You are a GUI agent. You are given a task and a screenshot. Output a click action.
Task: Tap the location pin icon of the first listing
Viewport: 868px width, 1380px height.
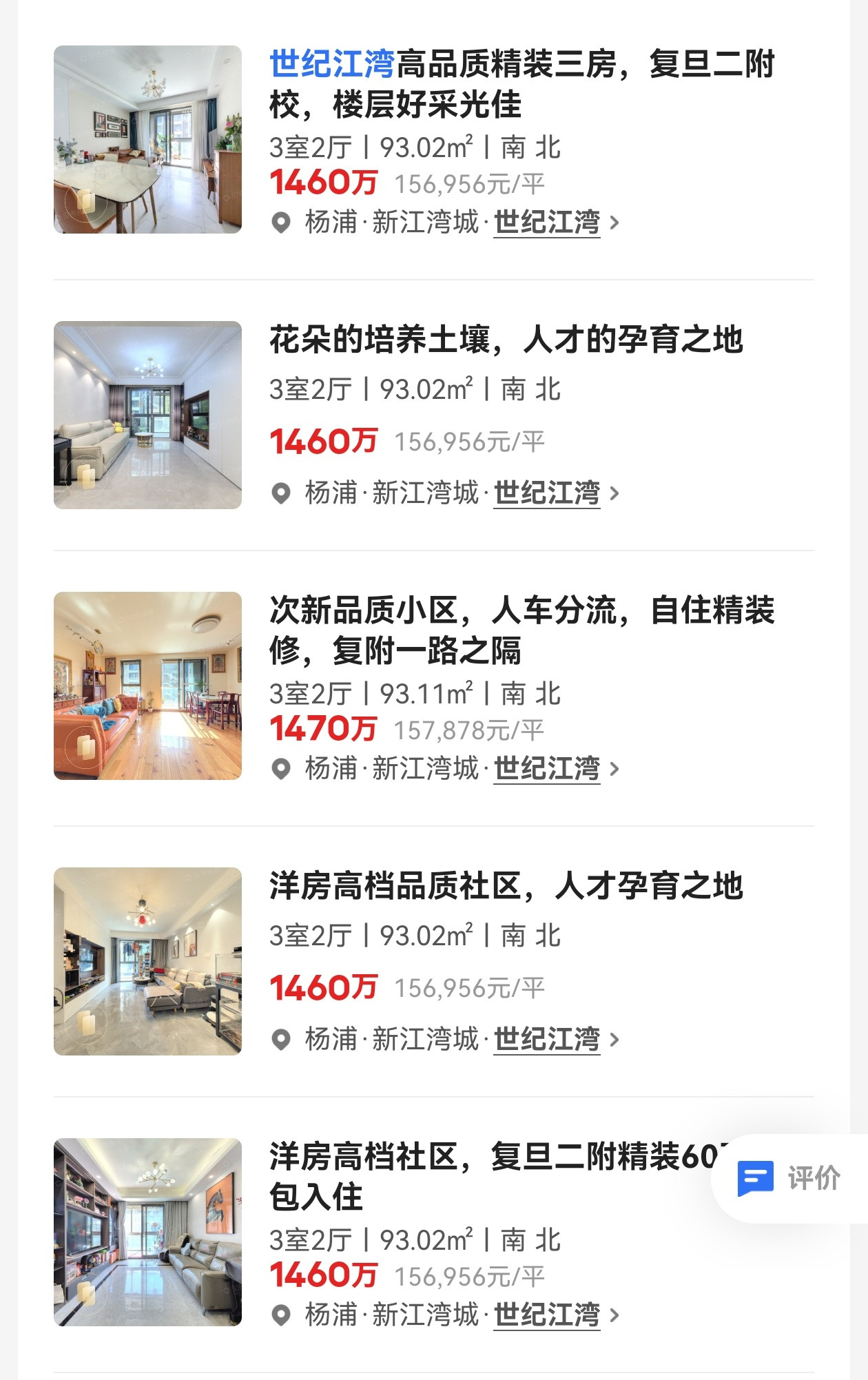pos(282,223)
